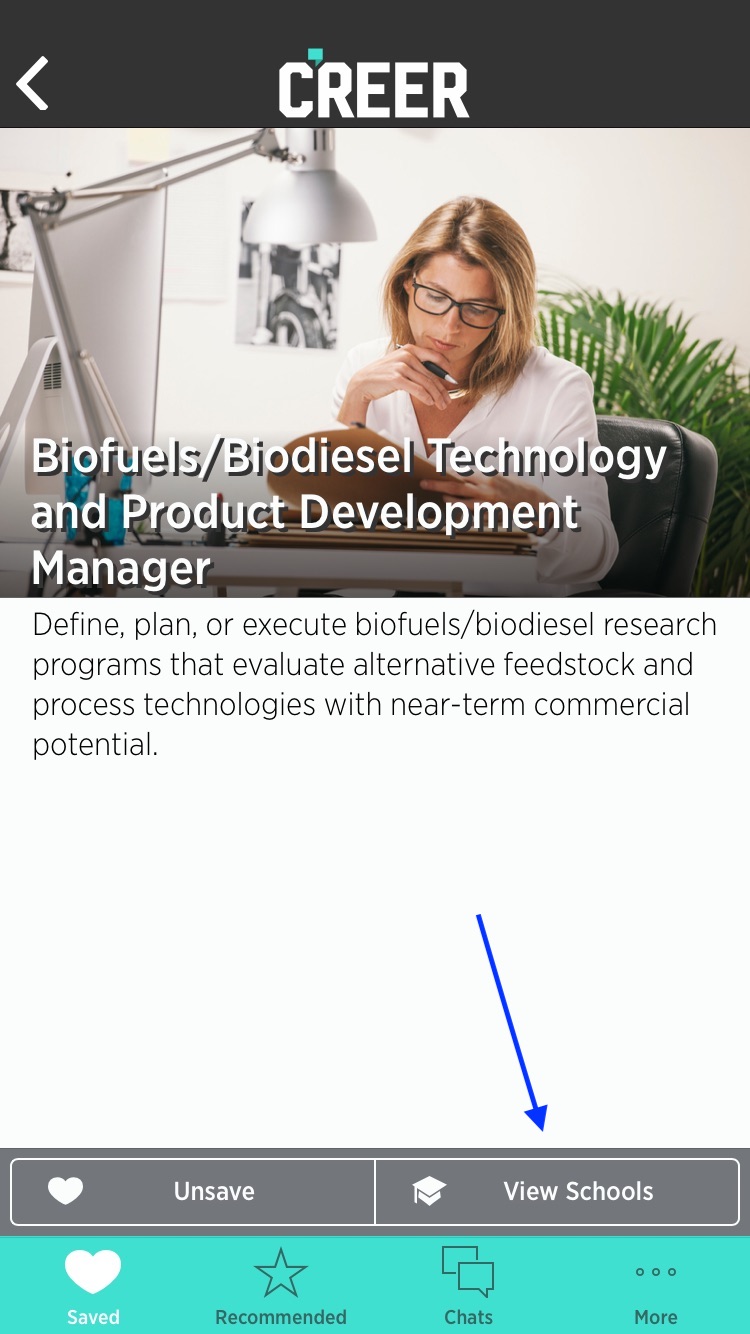Image resolution: width=750 pixels, height=1334 pixels.
Task: Switch to the Saved tab
Action: pos(93,1287)
